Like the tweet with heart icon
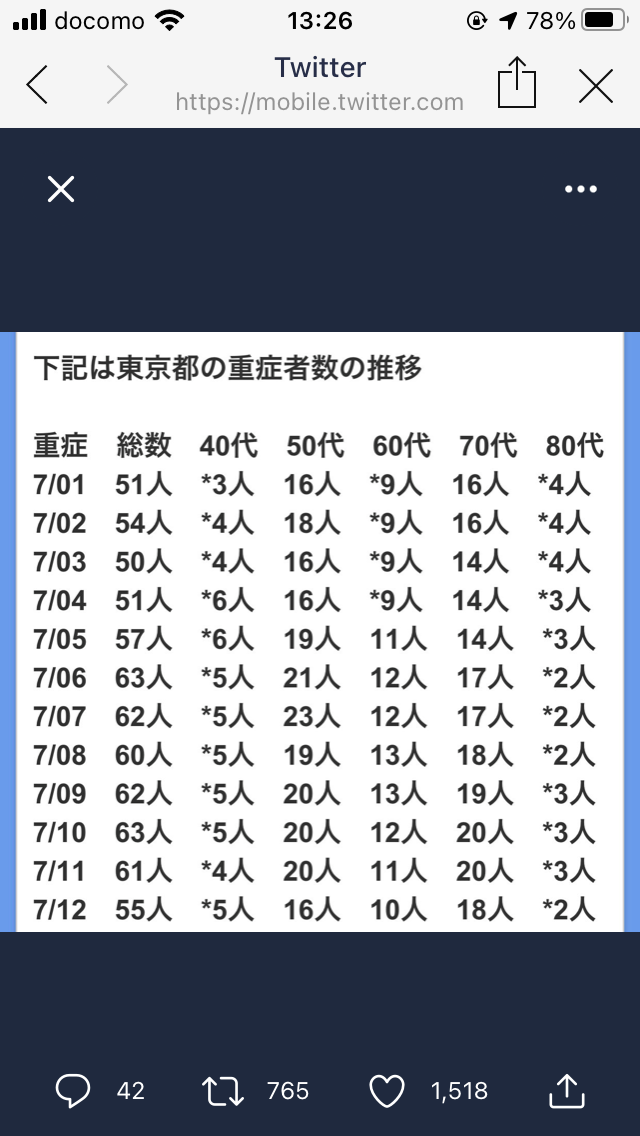 coord(386,1091)
